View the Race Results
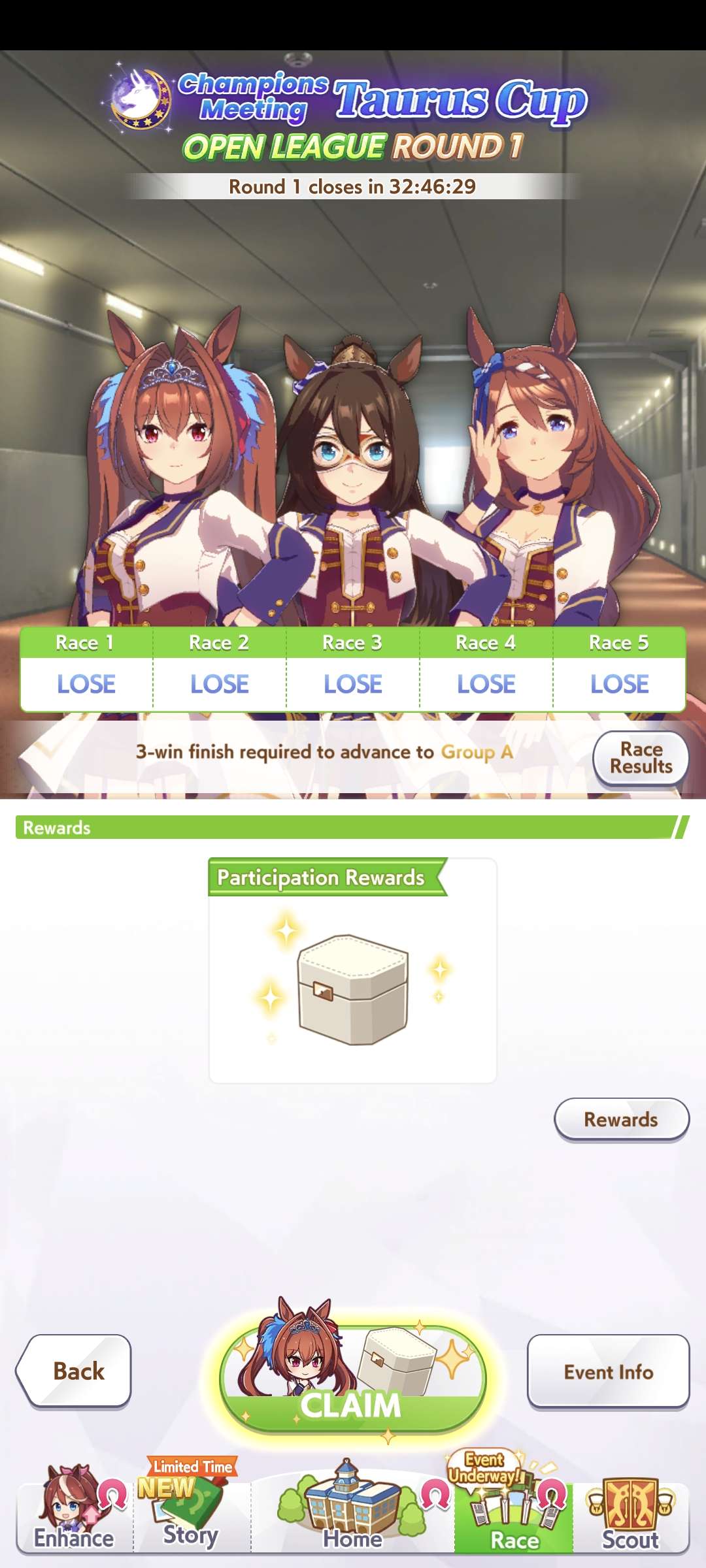The height and width of the screenshot is (1568, 706). pos(641,758)
